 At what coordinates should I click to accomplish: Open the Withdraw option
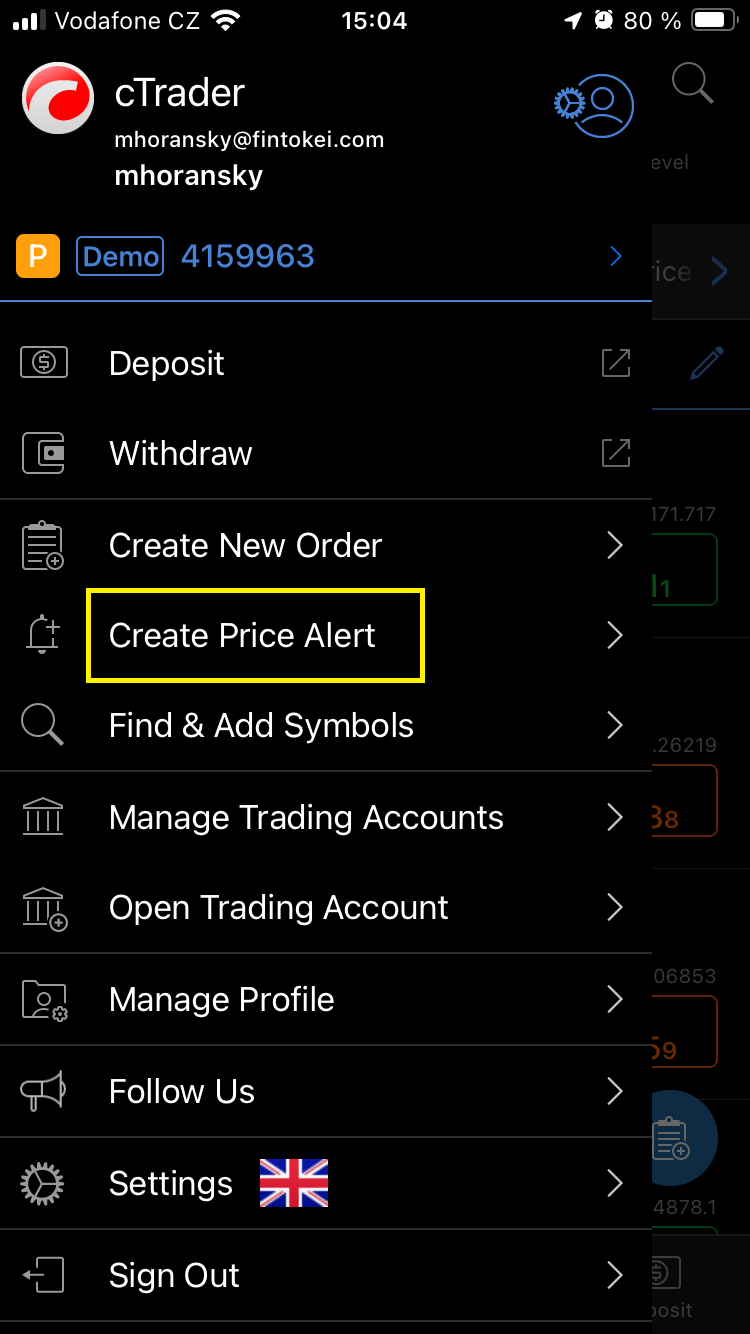tap(325, 453)
